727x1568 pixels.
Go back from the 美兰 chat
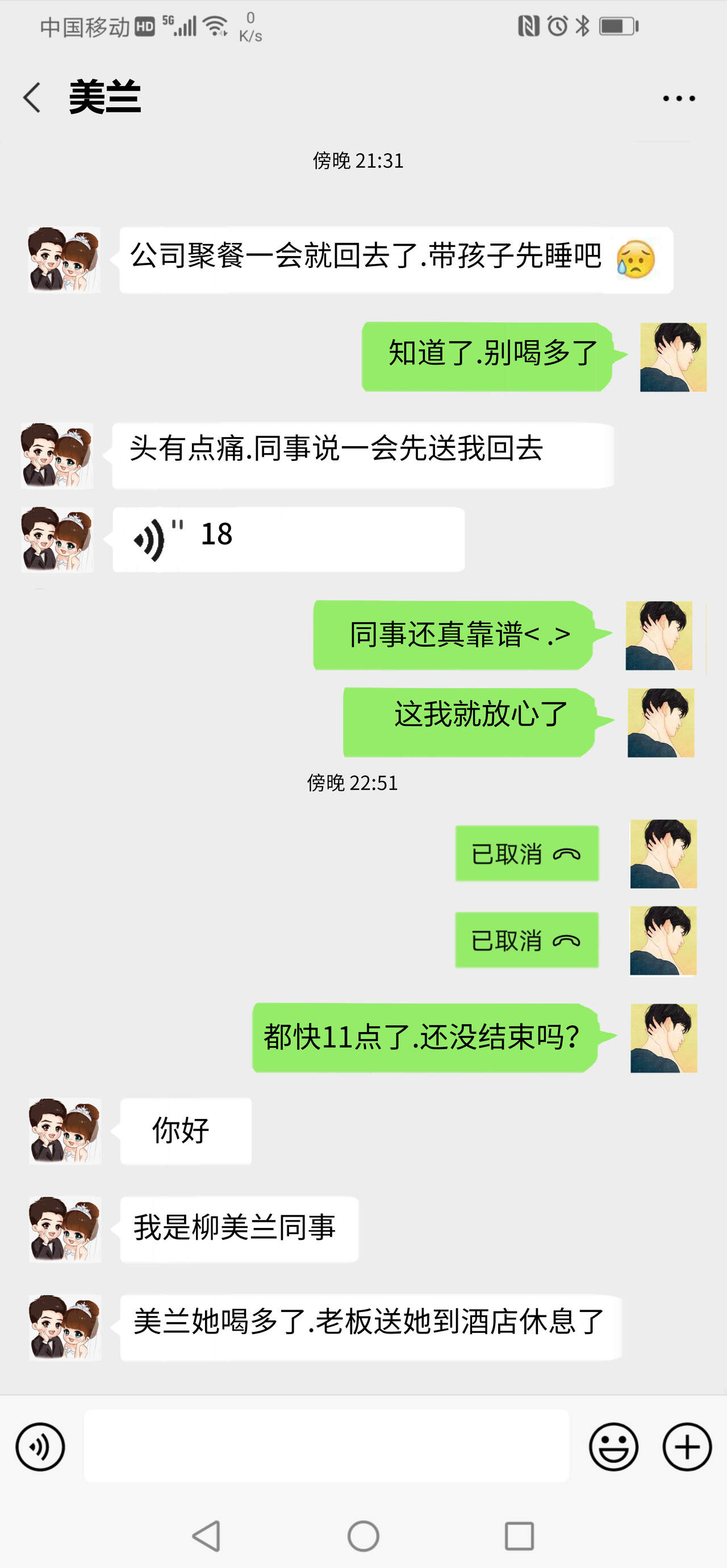[x=32, y=98]
